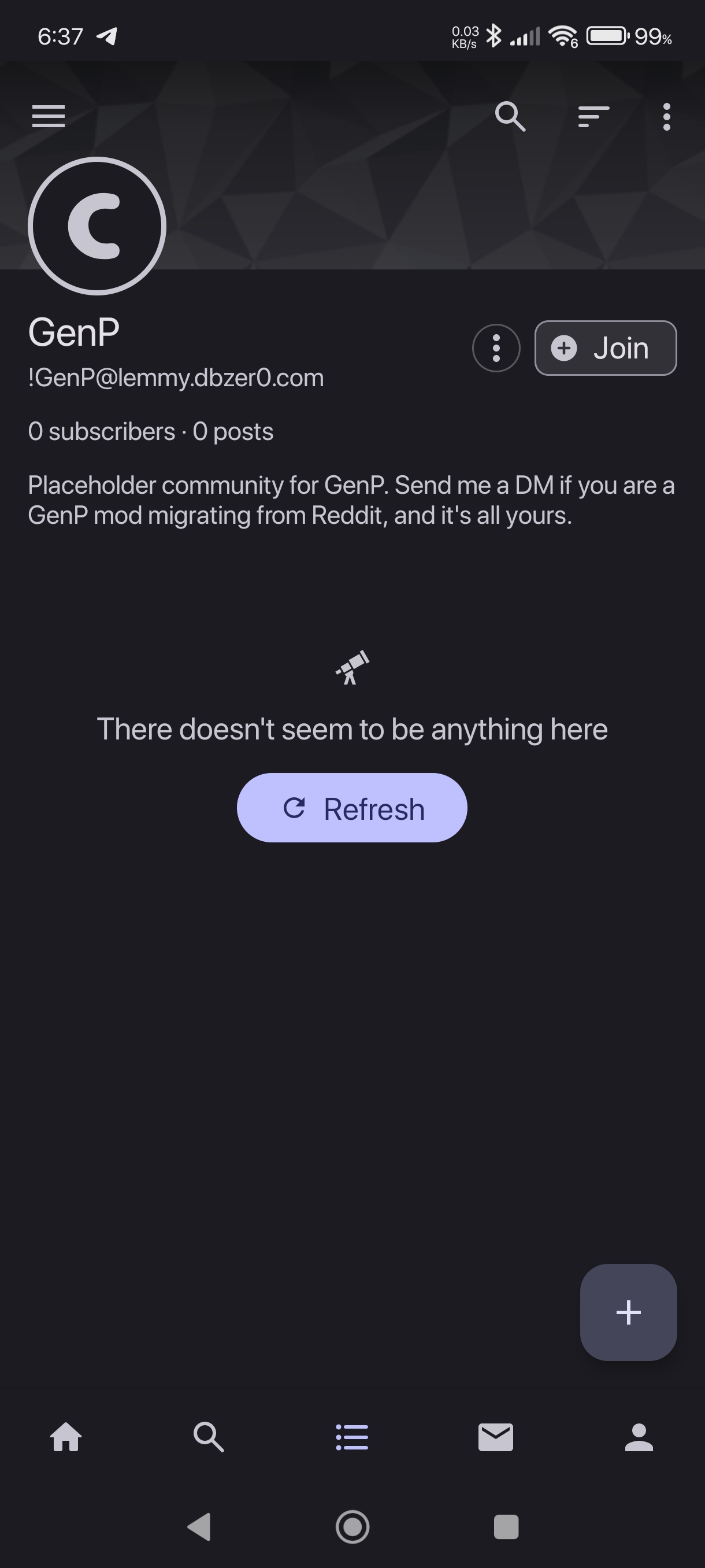
Task: Open search from the top bar
Action: coord(510,116)
